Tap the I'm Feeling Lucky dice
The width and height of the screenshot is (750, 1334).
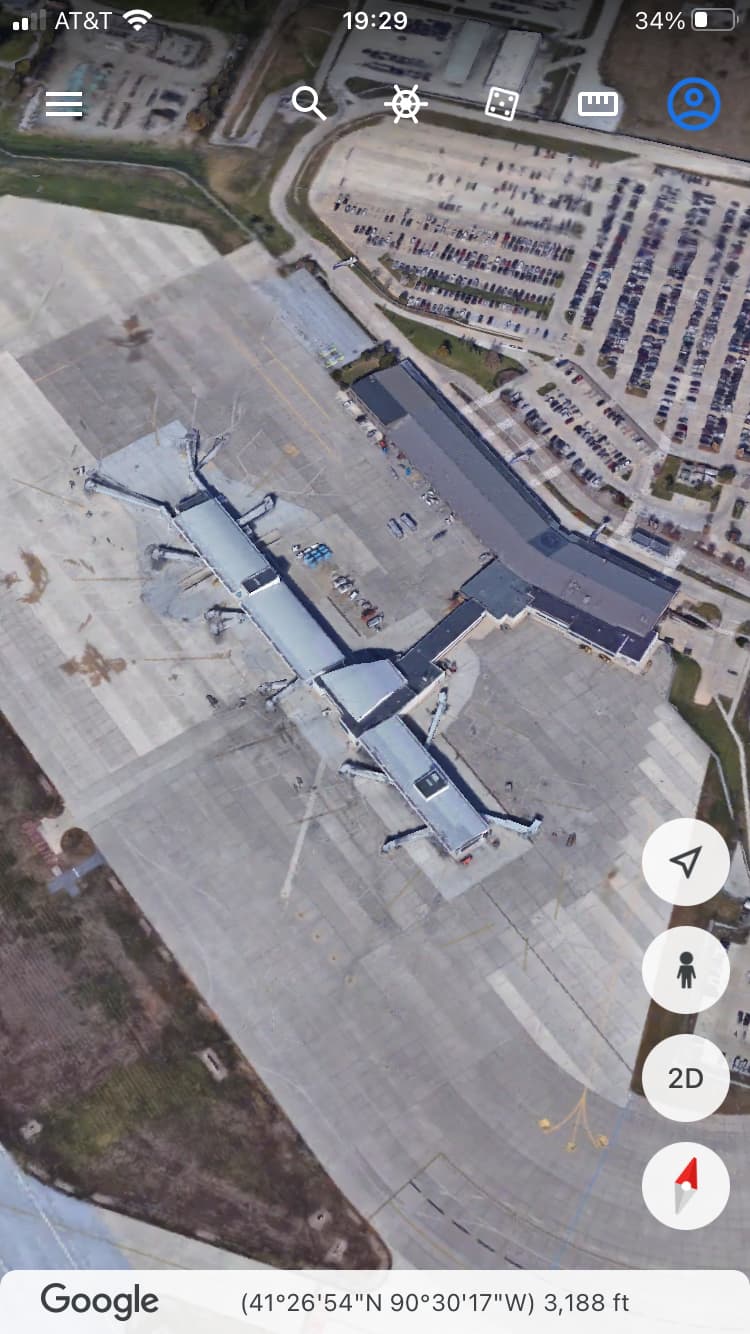501,103
